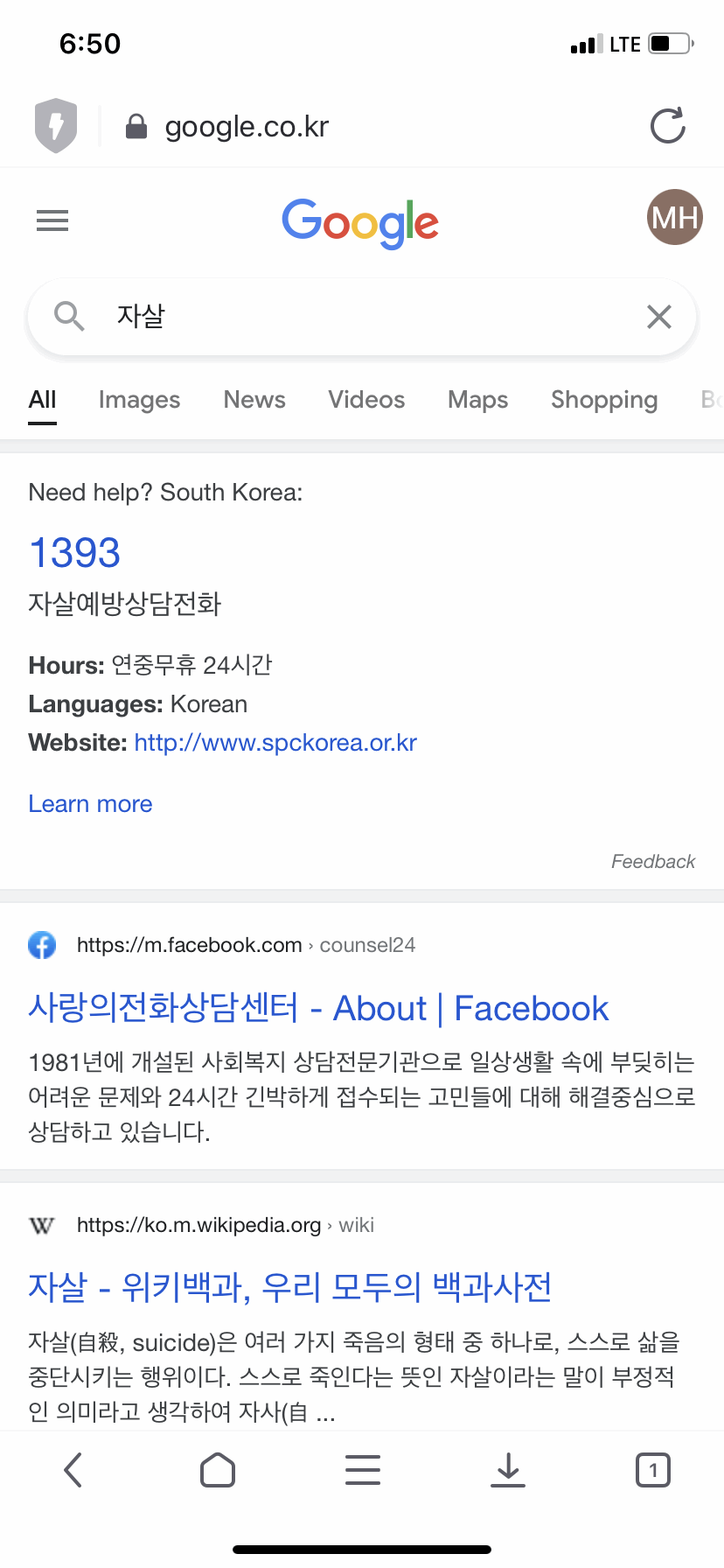
Task: Open the 자살 위키백과 result
Action: point(290,1287)
